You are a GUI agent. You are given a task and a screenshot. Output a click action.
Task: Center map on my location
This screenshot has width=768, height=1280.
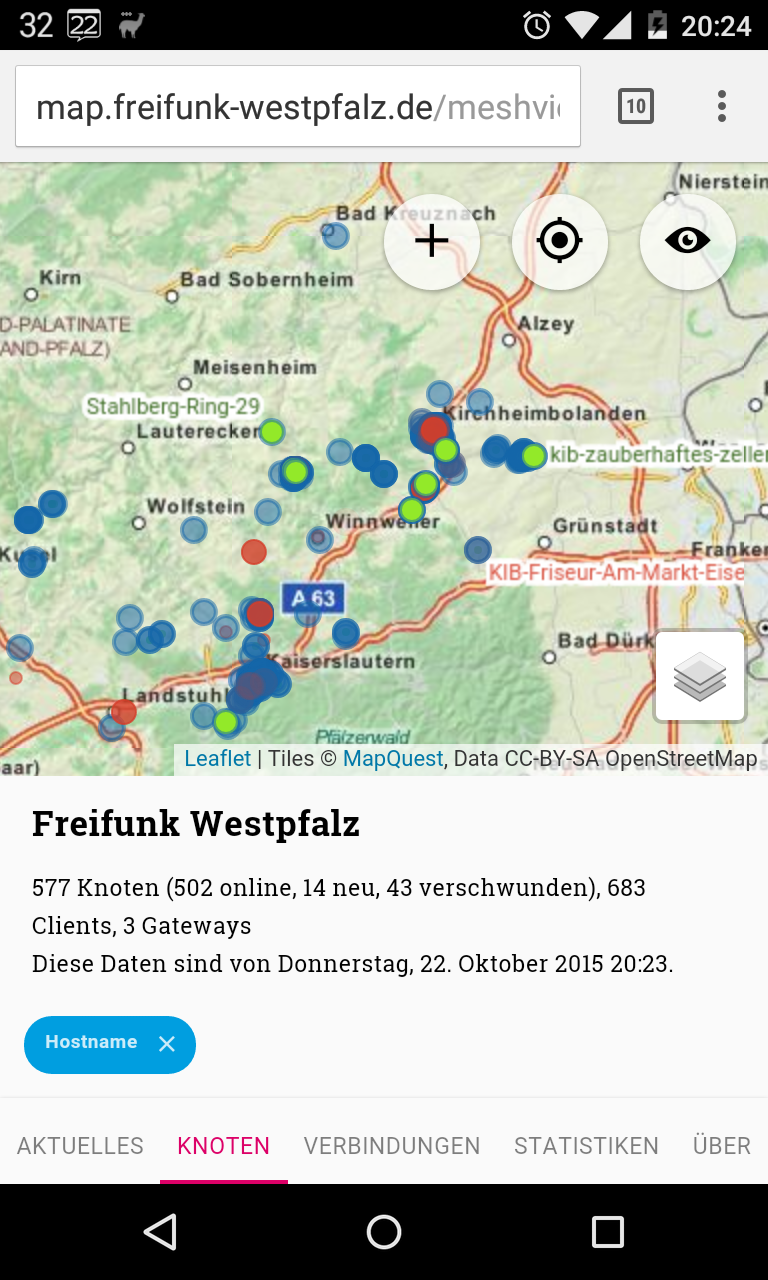coord(560,242)
